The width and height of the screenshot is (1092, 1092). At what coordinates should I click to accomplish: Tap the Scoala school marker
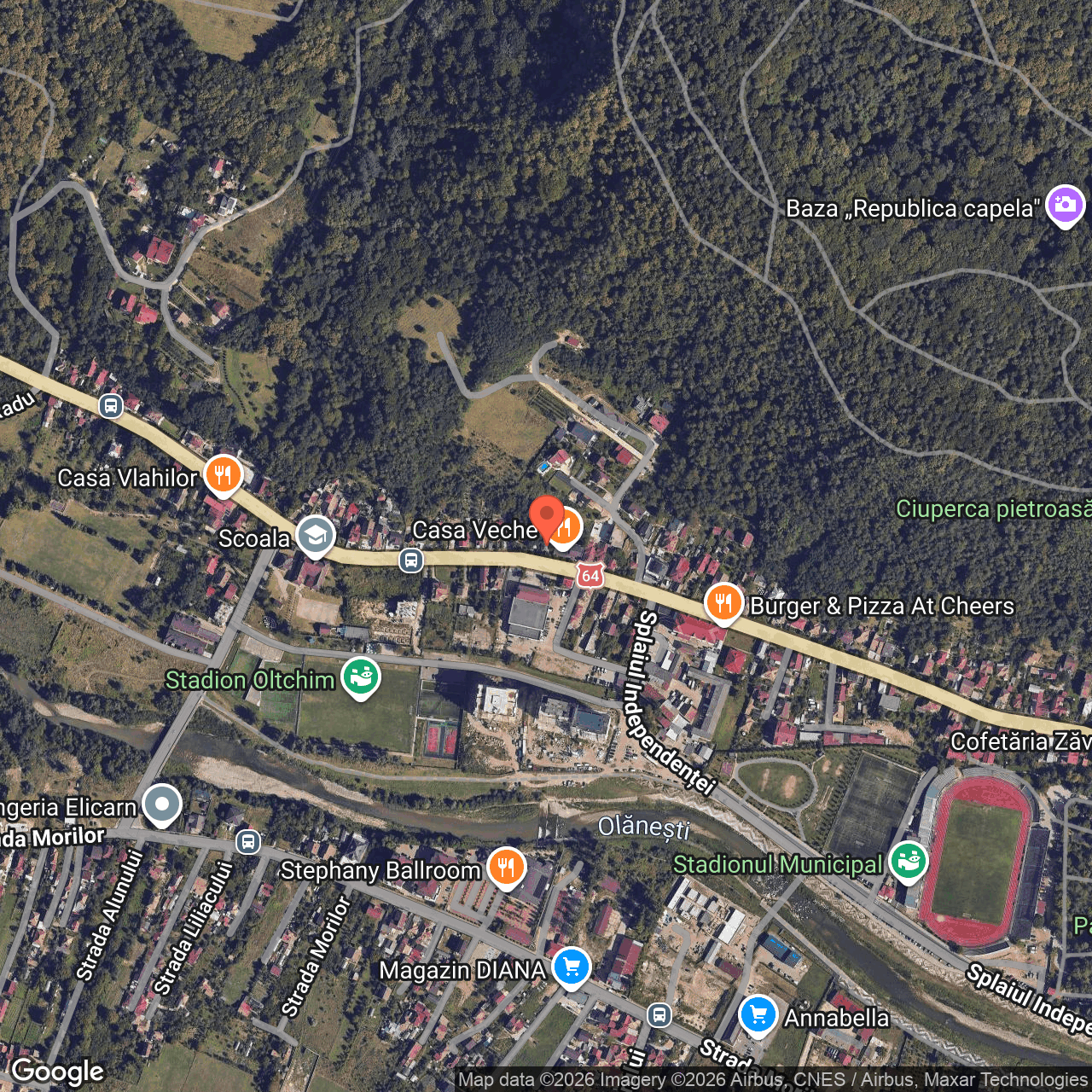tap(316, 536)
